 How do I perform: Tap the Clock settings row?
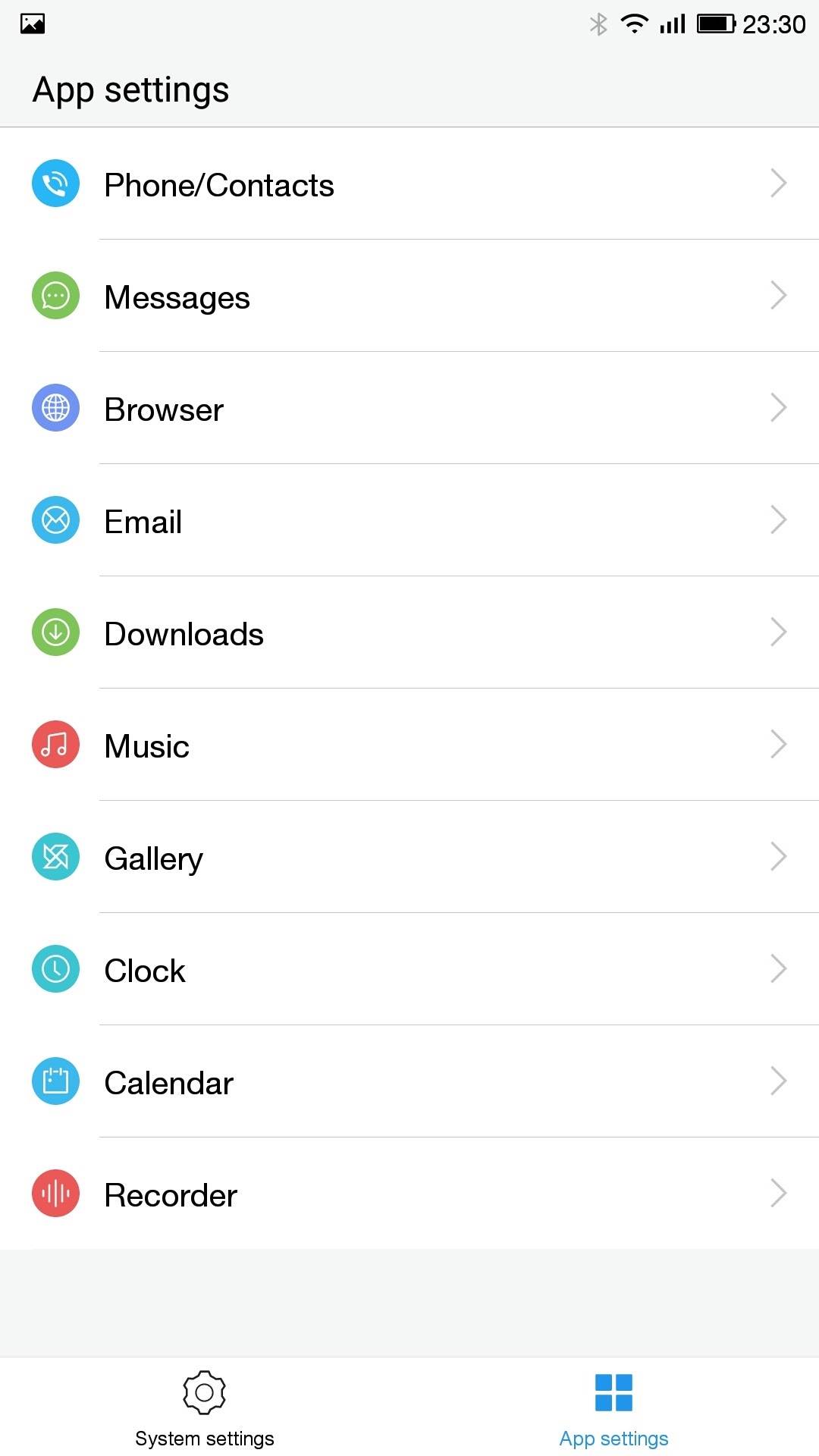tap(409, 970)
